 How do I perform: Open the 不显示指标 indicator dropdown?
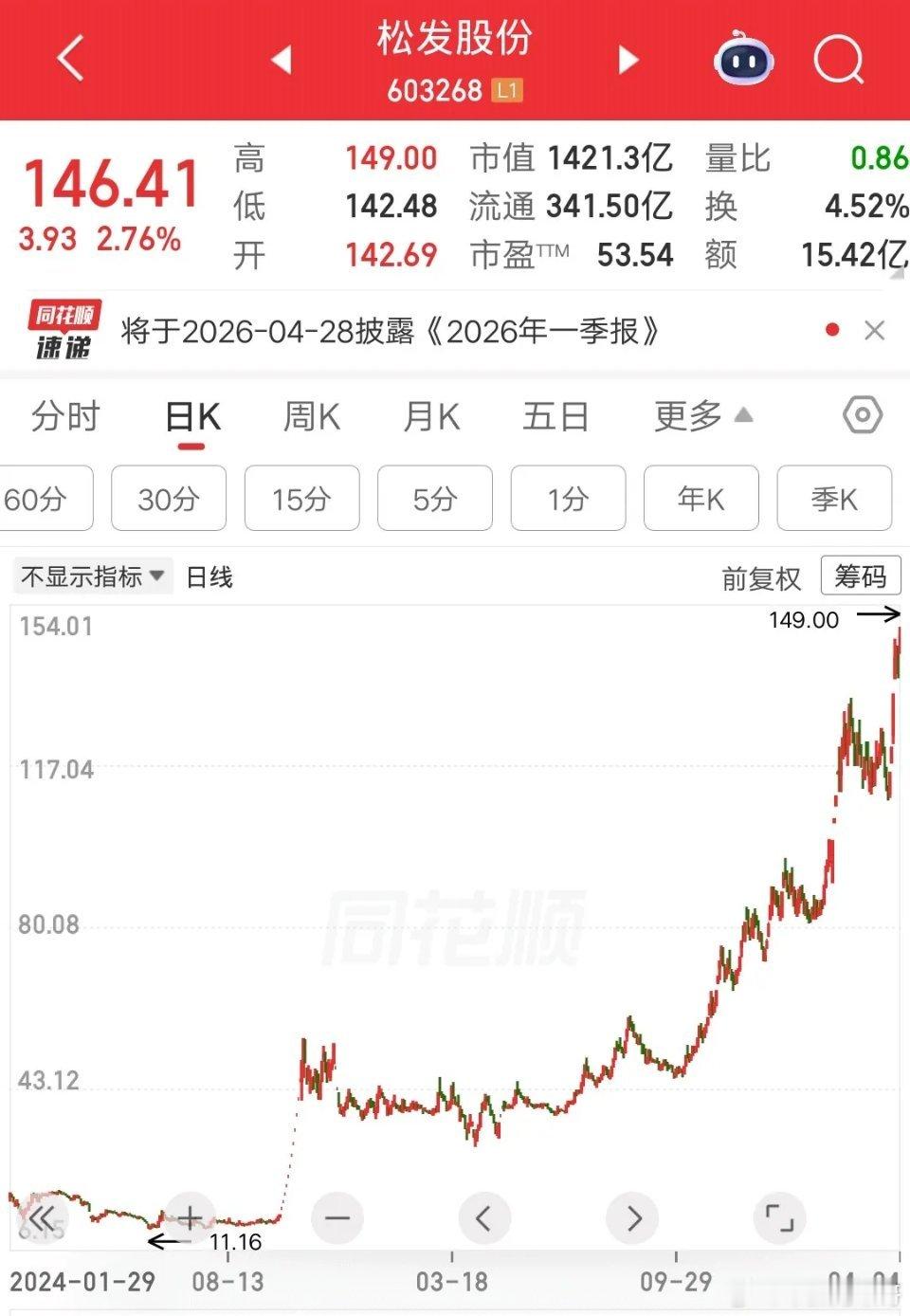(90, 576)
